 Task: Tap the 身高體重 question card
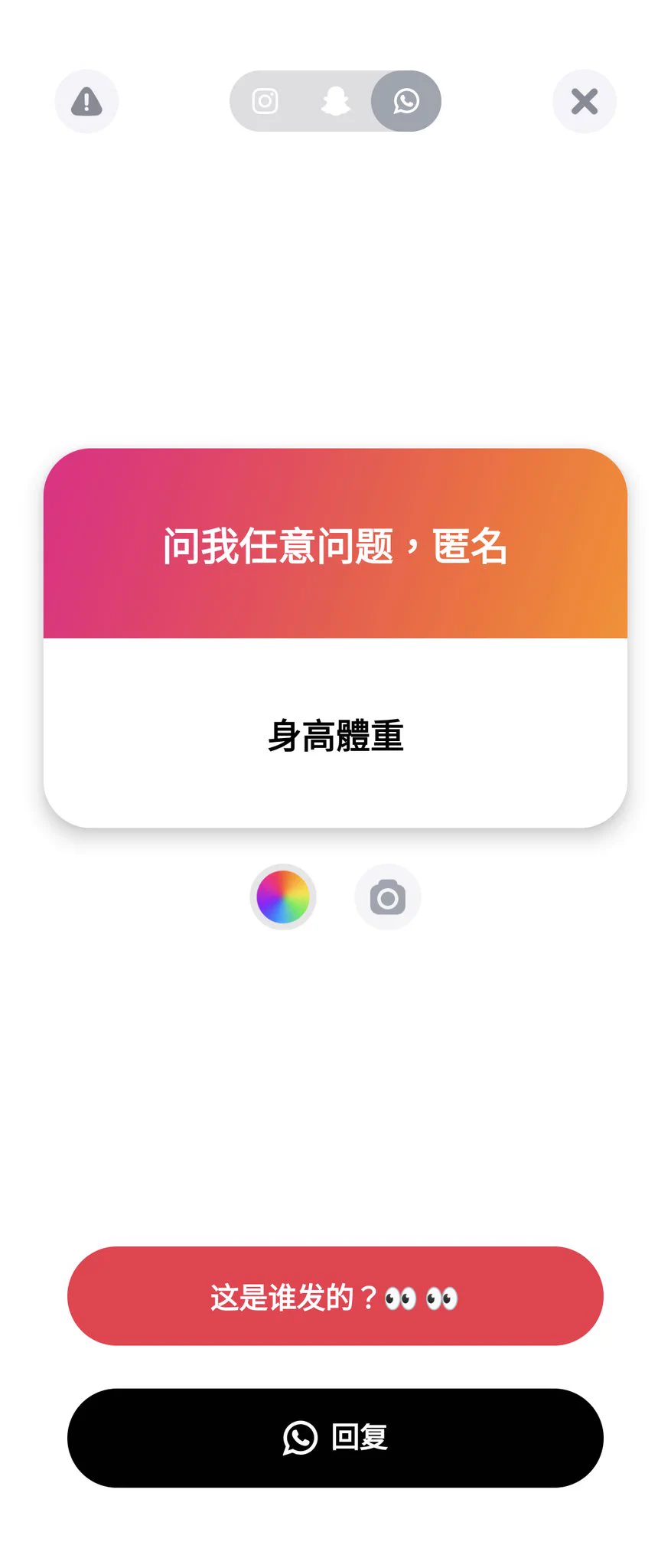(335, 737)
